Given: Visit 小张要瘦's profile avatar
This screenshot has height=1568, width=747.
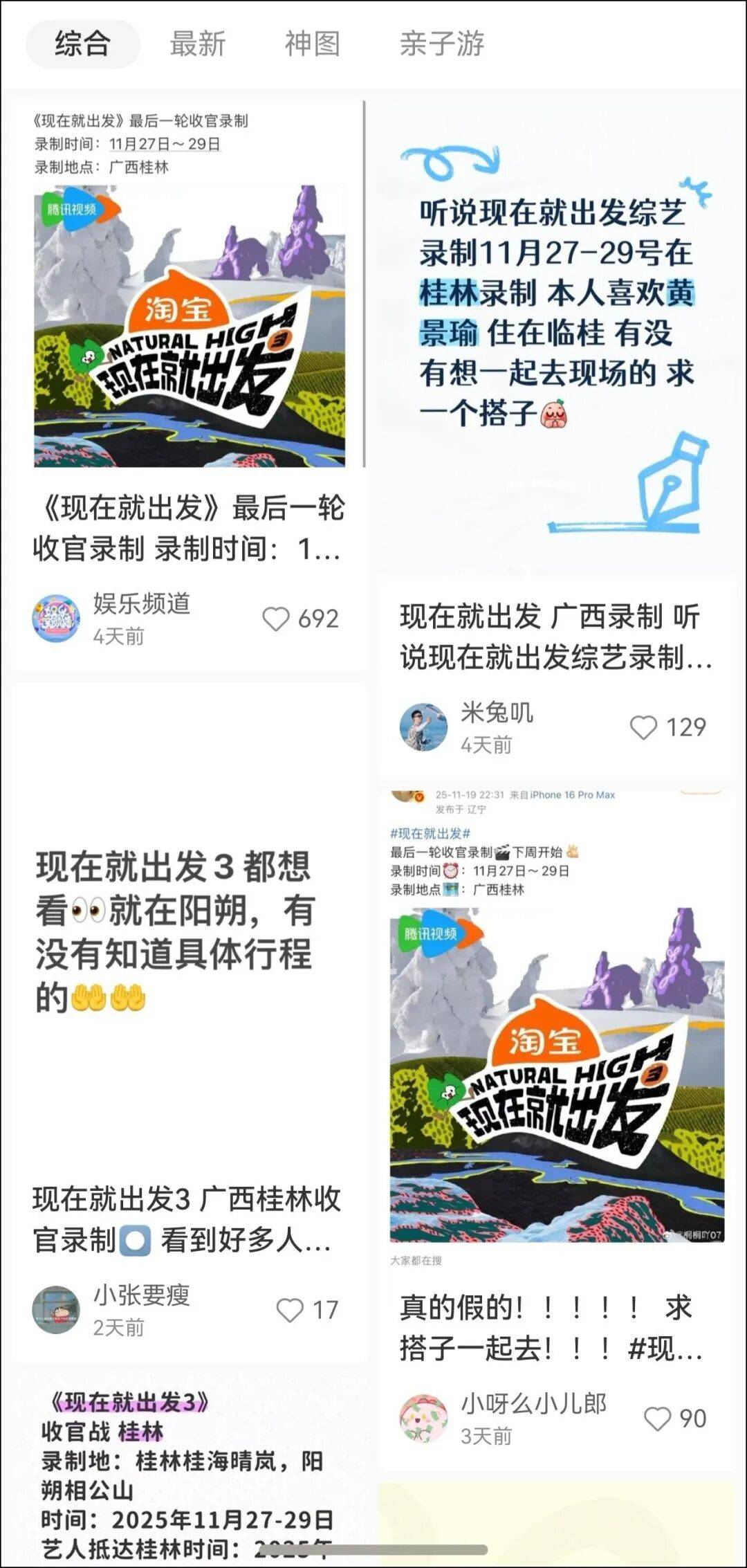Looking at the screenshot, I should tap(56, 1310).
